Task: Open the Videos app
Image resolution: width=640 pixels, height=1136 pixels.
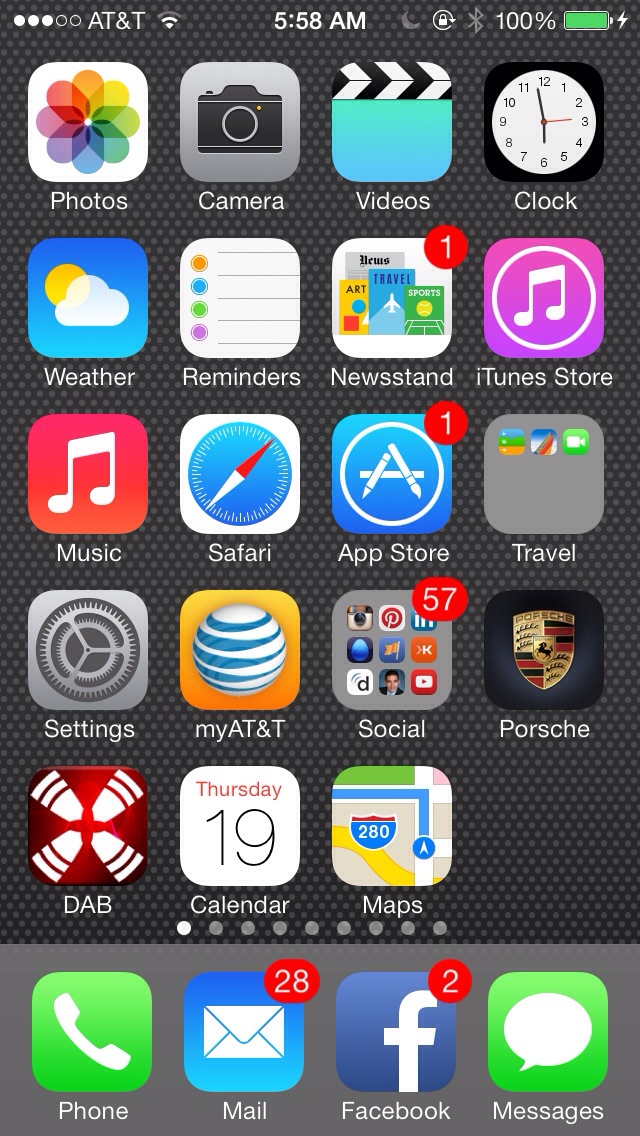Action: click(392, 121)
